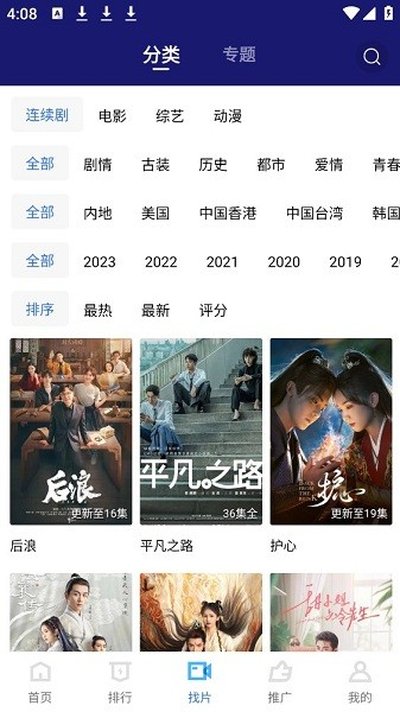Filter by genre 古装
The width and height of the screenshot is (400, 712).
point(155,164)
